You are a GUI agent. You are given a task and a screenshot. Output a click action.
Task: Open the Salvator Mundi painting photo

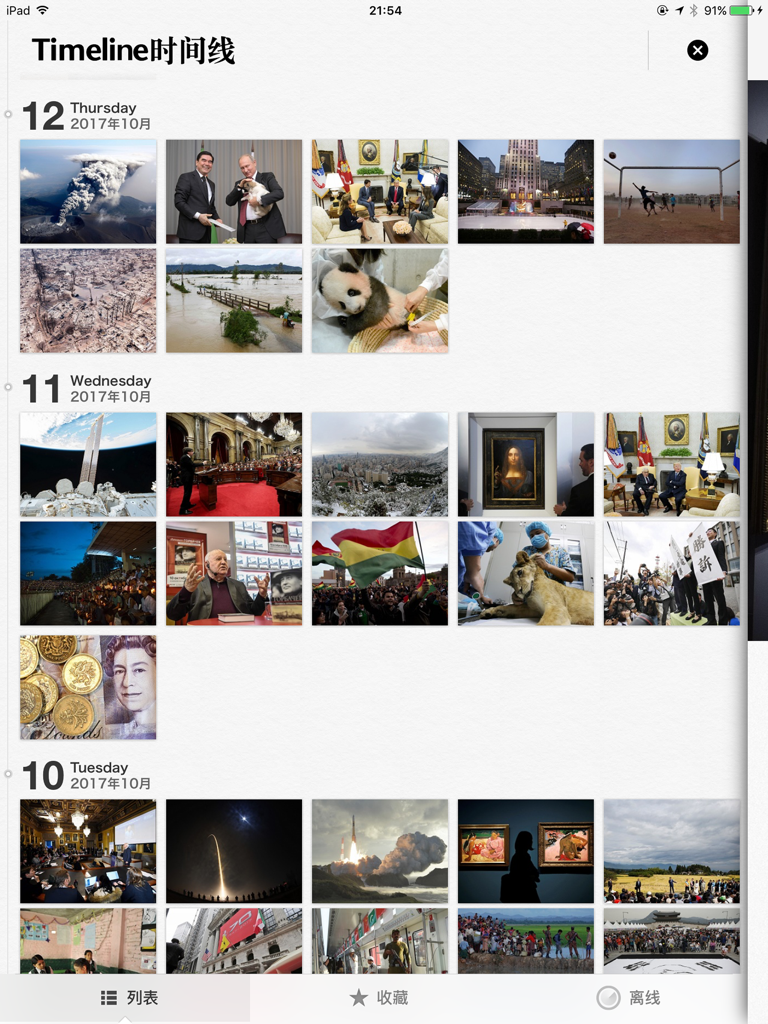click(525, 463)
